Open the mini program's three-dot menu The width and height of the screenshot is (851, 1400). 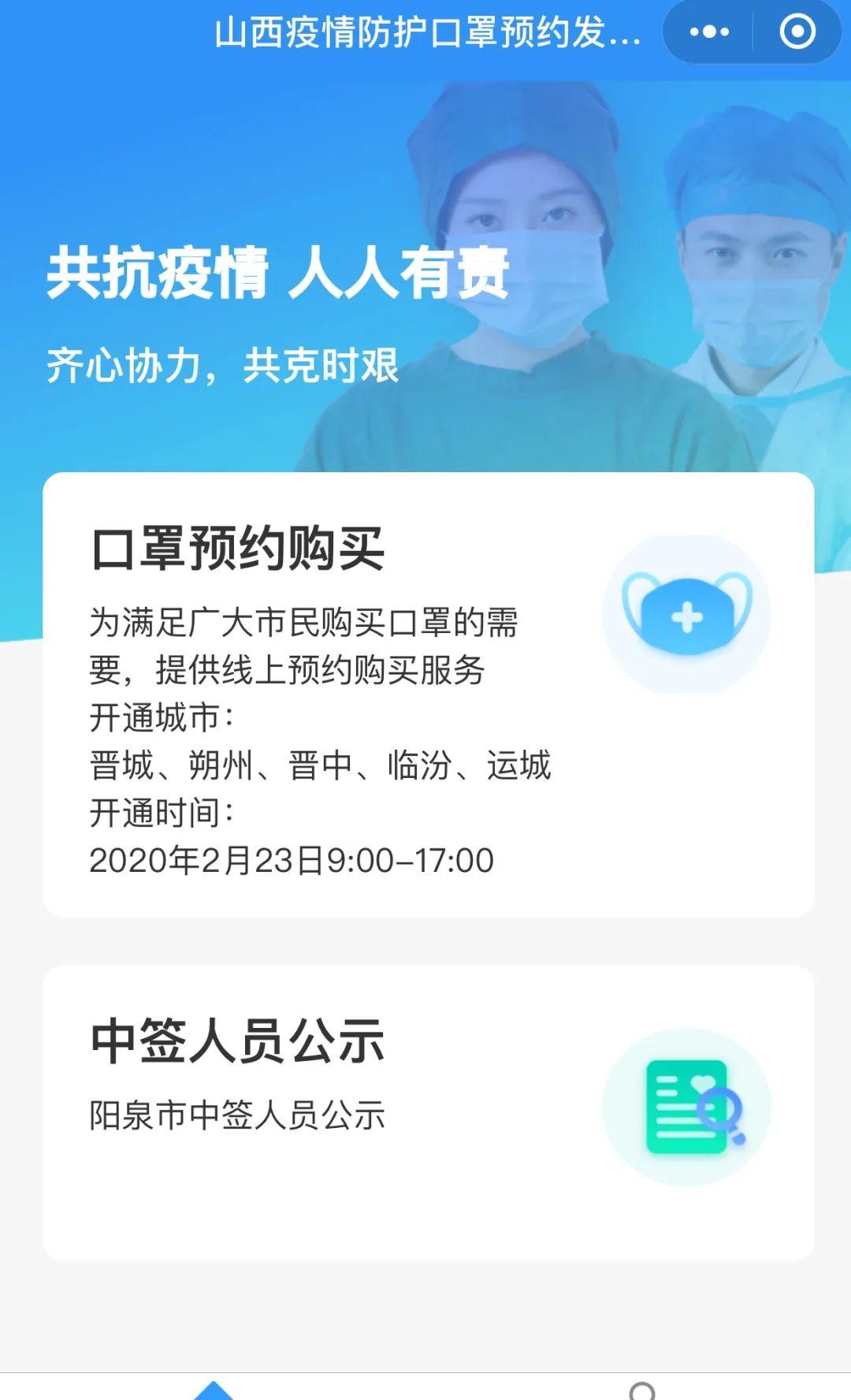[x=709, y=32]
